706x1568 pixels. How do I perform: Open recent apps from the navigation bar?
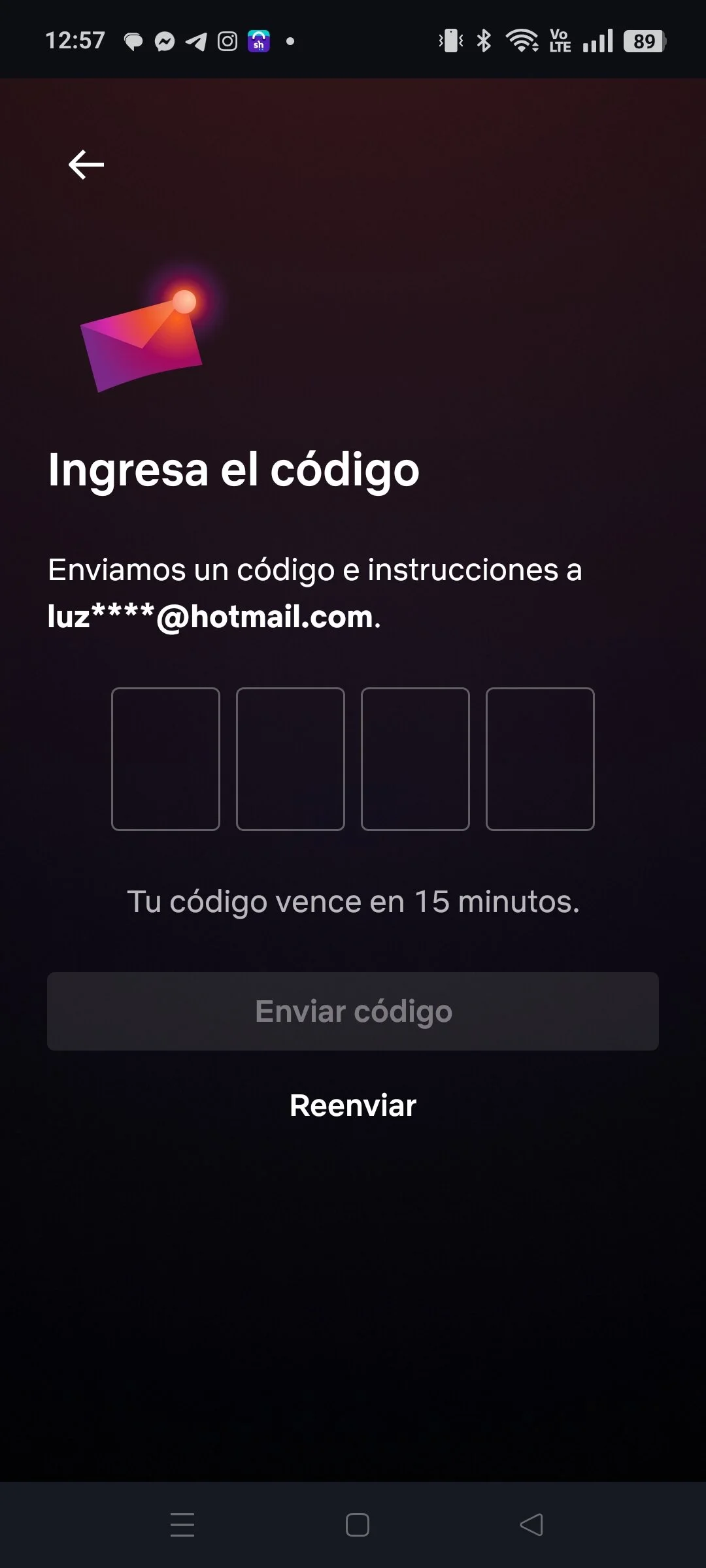point(182,1525)
